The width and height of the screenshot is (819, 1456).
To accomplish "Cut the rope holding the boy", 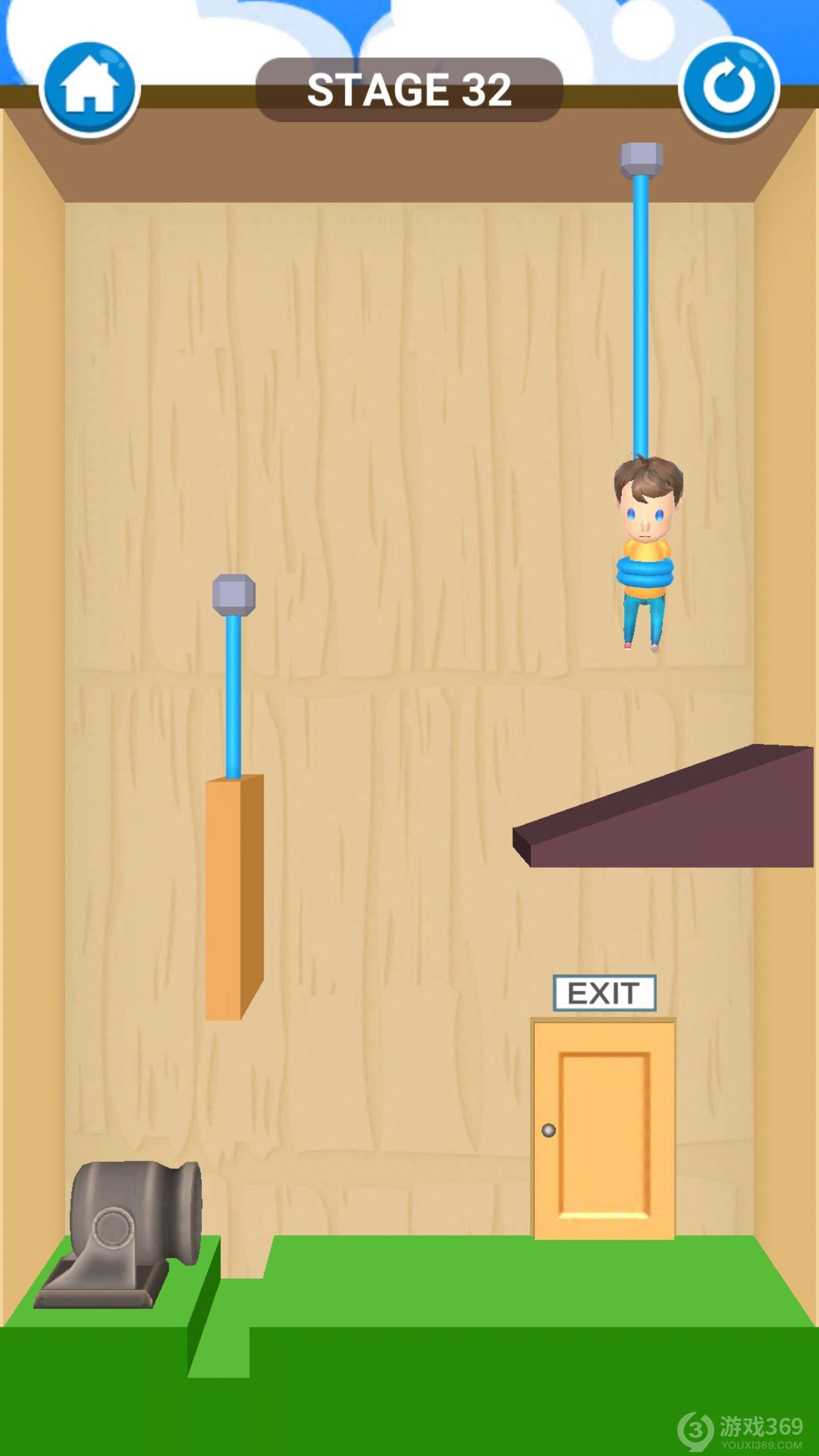I will [x=640, y=317].
